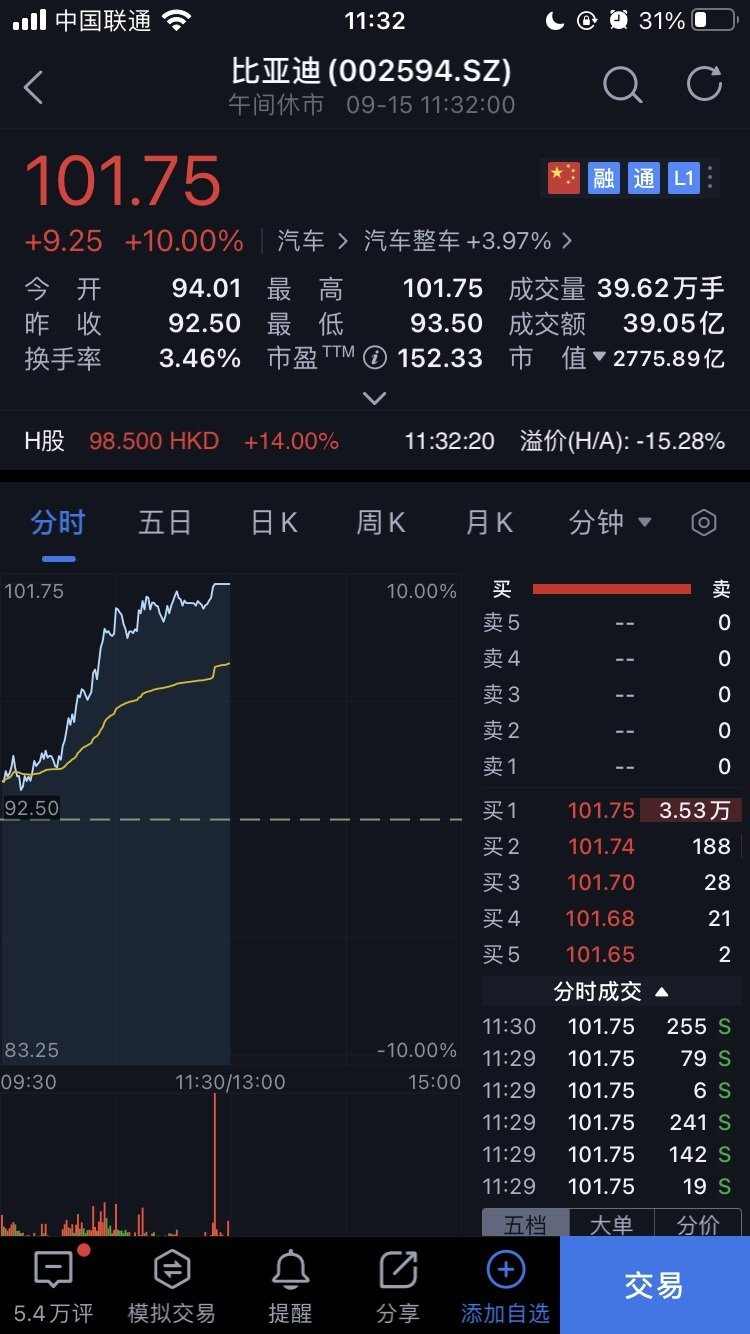Open chart settings hexagon icon
The image size is (750, 1334).
704,522
